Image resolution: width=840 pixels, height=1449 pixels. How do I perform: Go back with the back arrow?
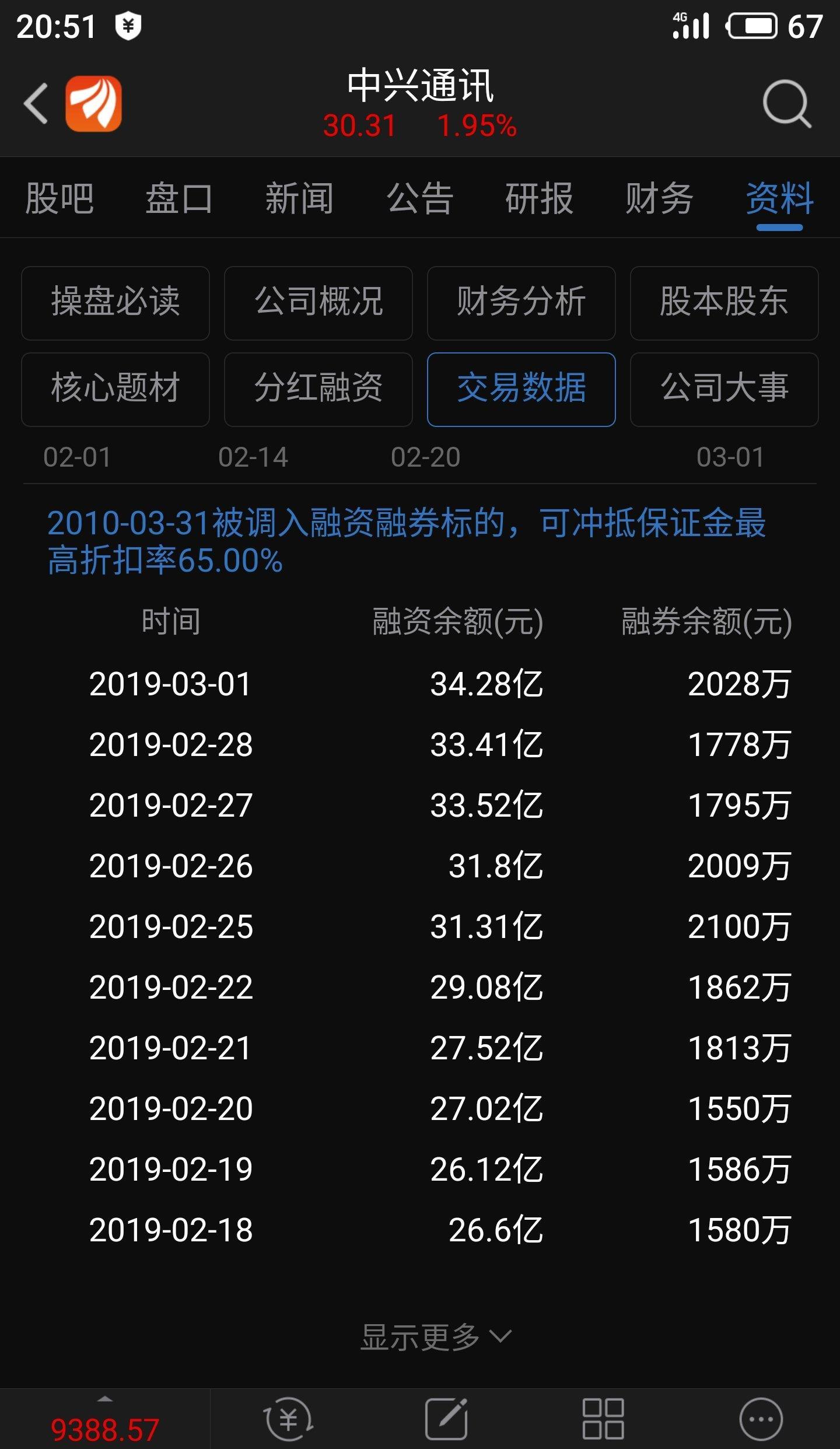pos(35,103)
